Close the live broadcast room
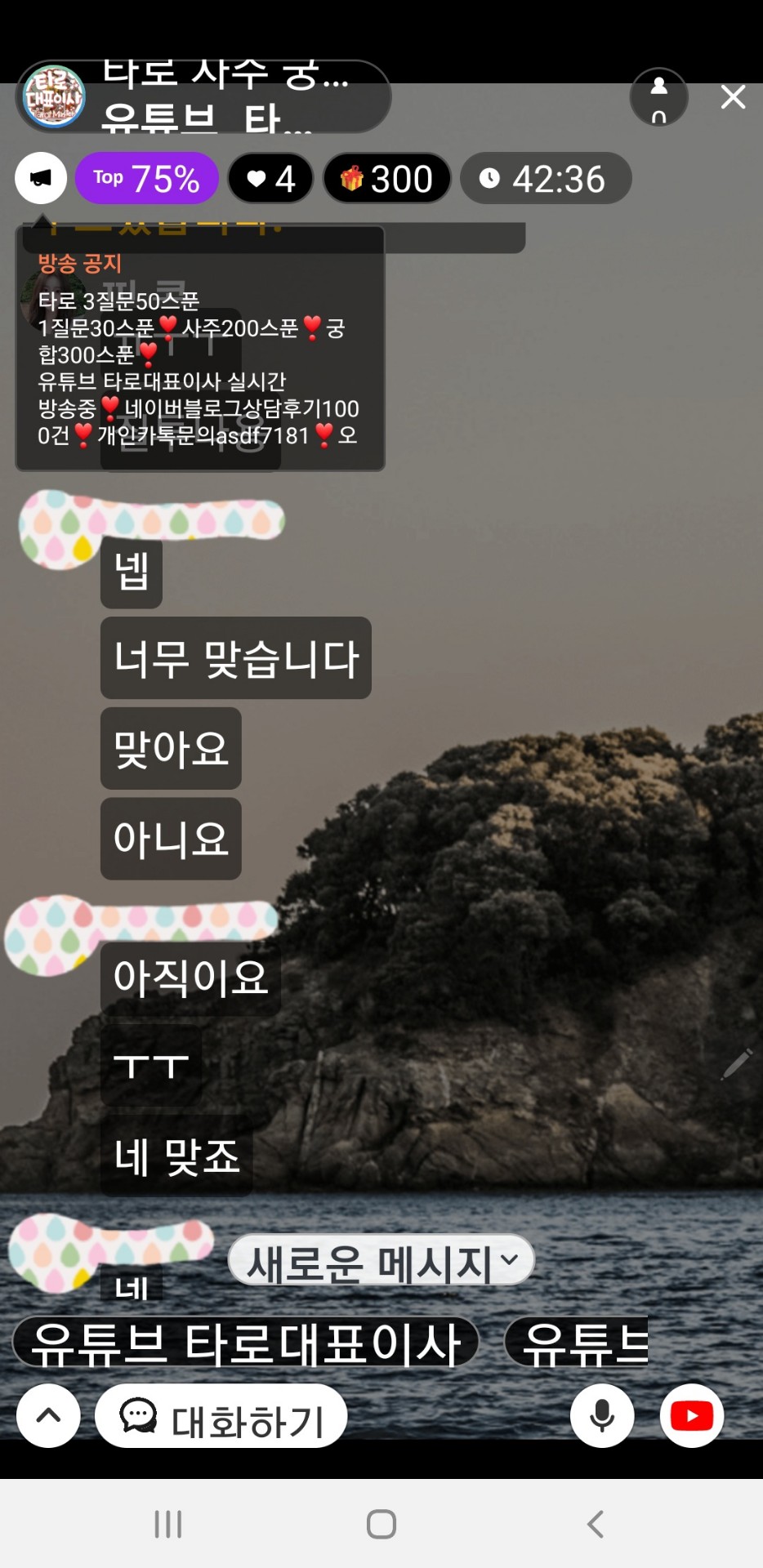The width and height of the screenshot is (763, 1568). pos(733,97)
